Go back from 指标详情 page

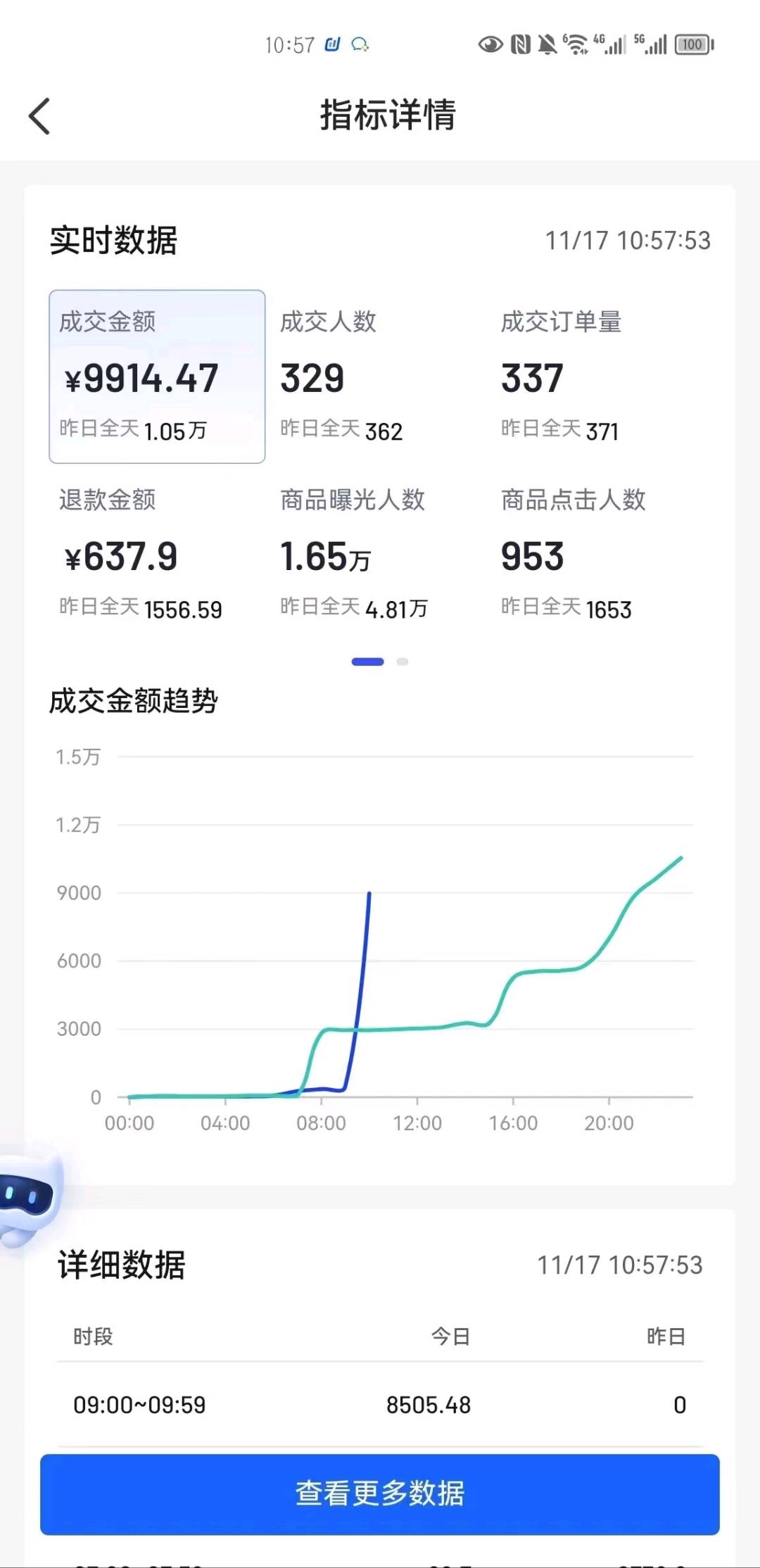[x=40, y=116]
